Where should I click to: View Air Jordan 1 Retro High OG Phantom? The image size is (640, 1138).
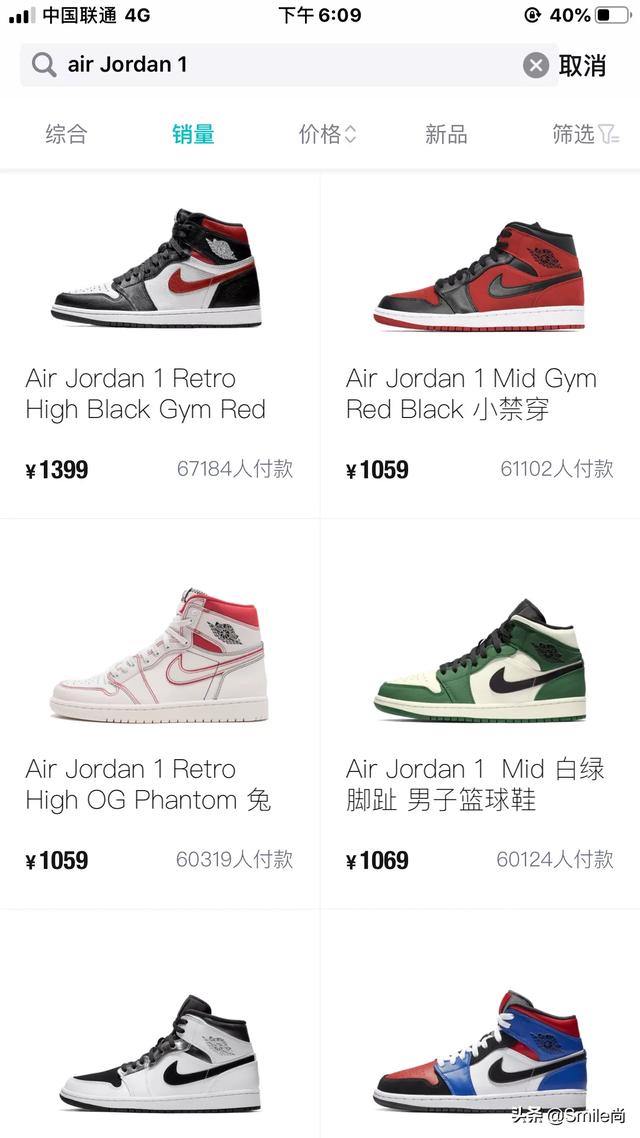pyautogui.click(x=160, y=714)
